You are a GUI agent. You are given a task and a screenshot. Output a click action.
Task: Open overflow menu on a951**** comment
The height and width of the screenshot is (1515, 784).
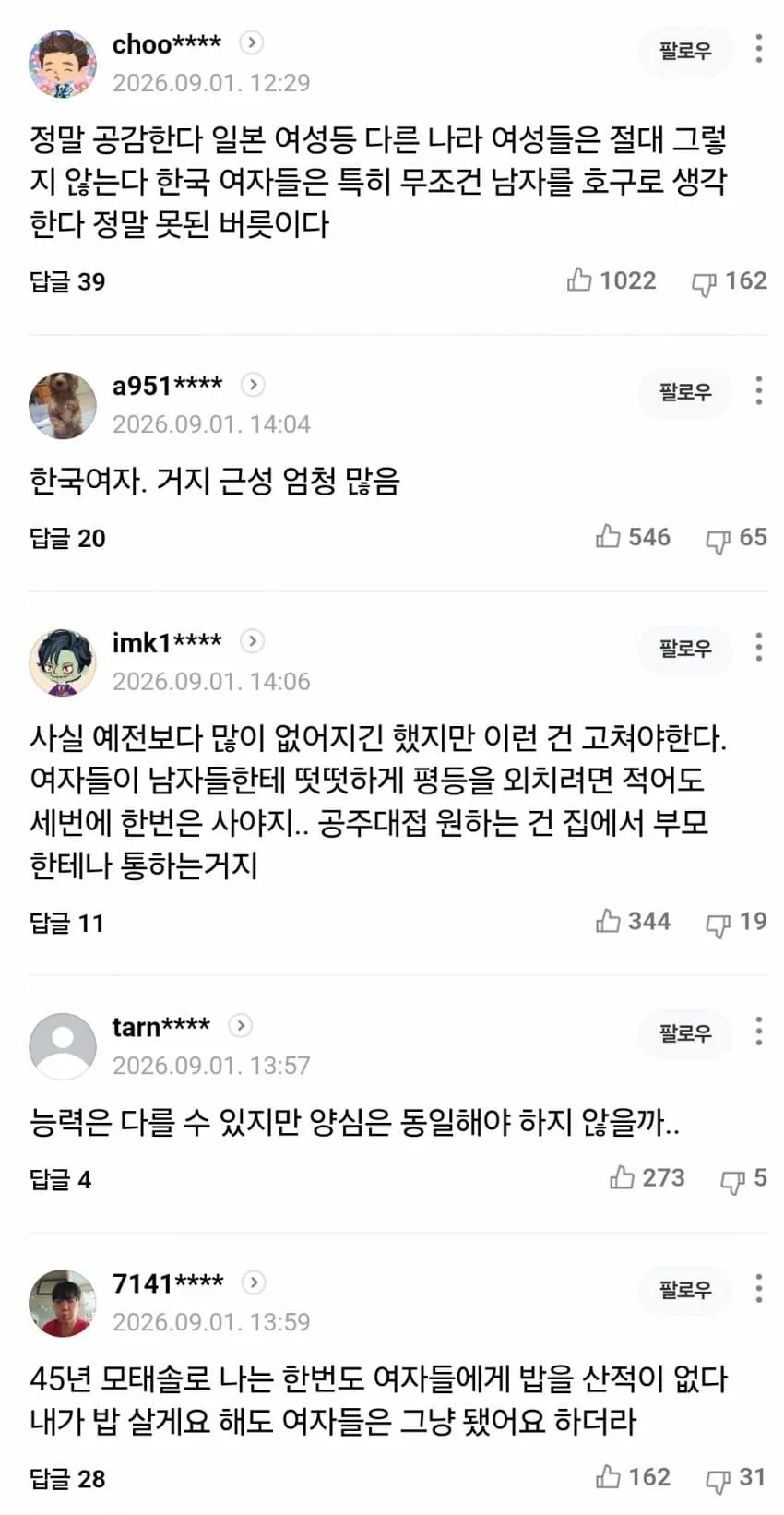[x=758, y=390]
